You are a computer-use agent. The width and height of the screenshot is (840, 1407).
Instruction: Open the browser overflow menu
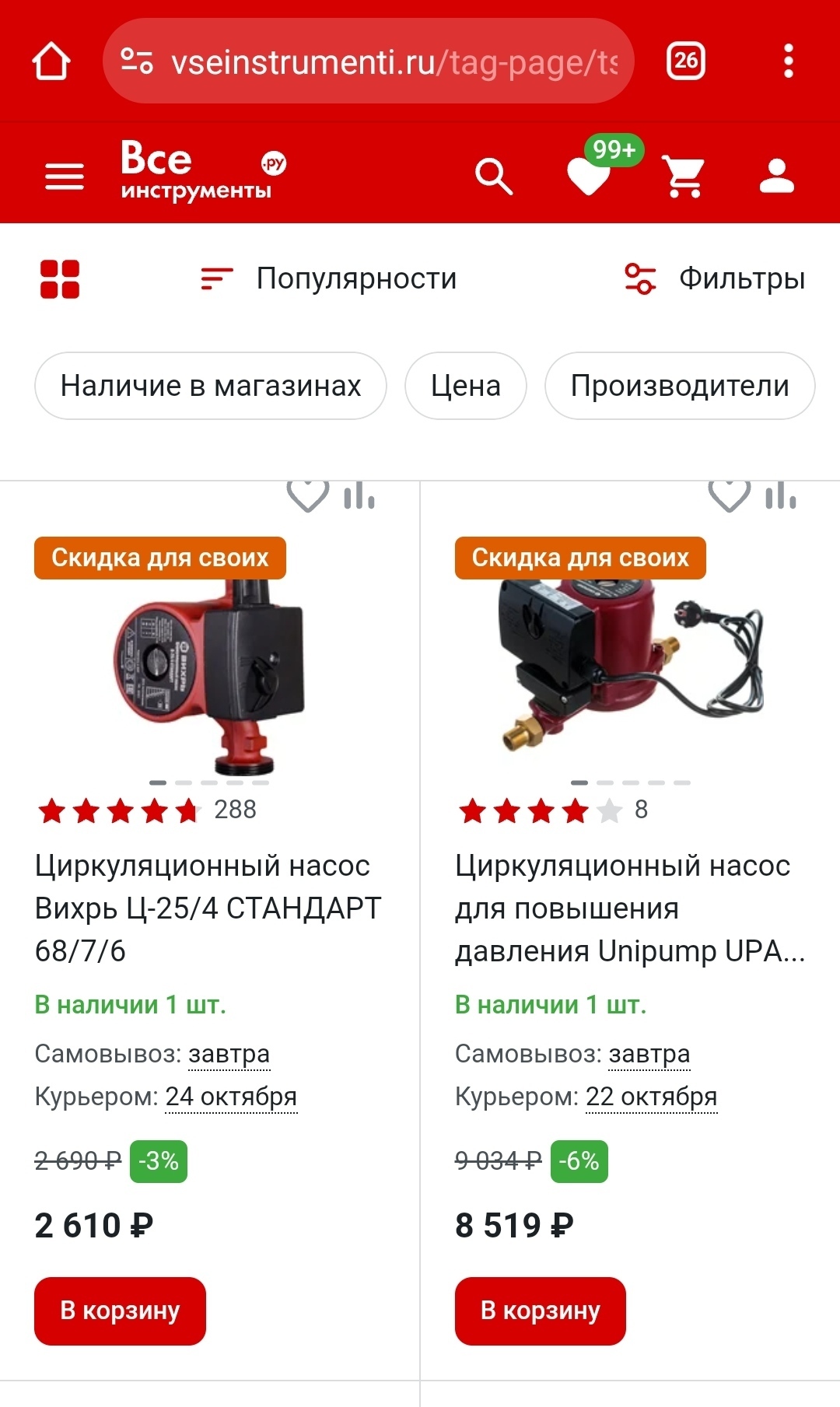788,61
